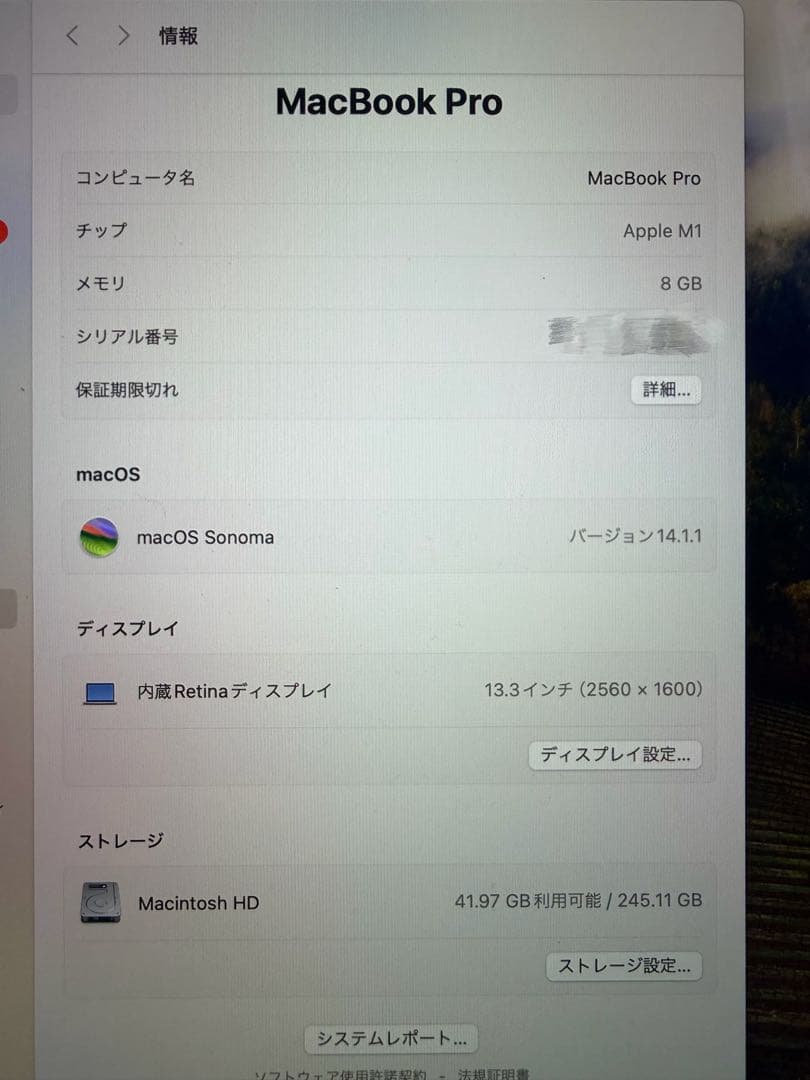This screenshot has height=1080, width=810.
Task: Select the Apple M1 chip row
Action: point(663,230)
